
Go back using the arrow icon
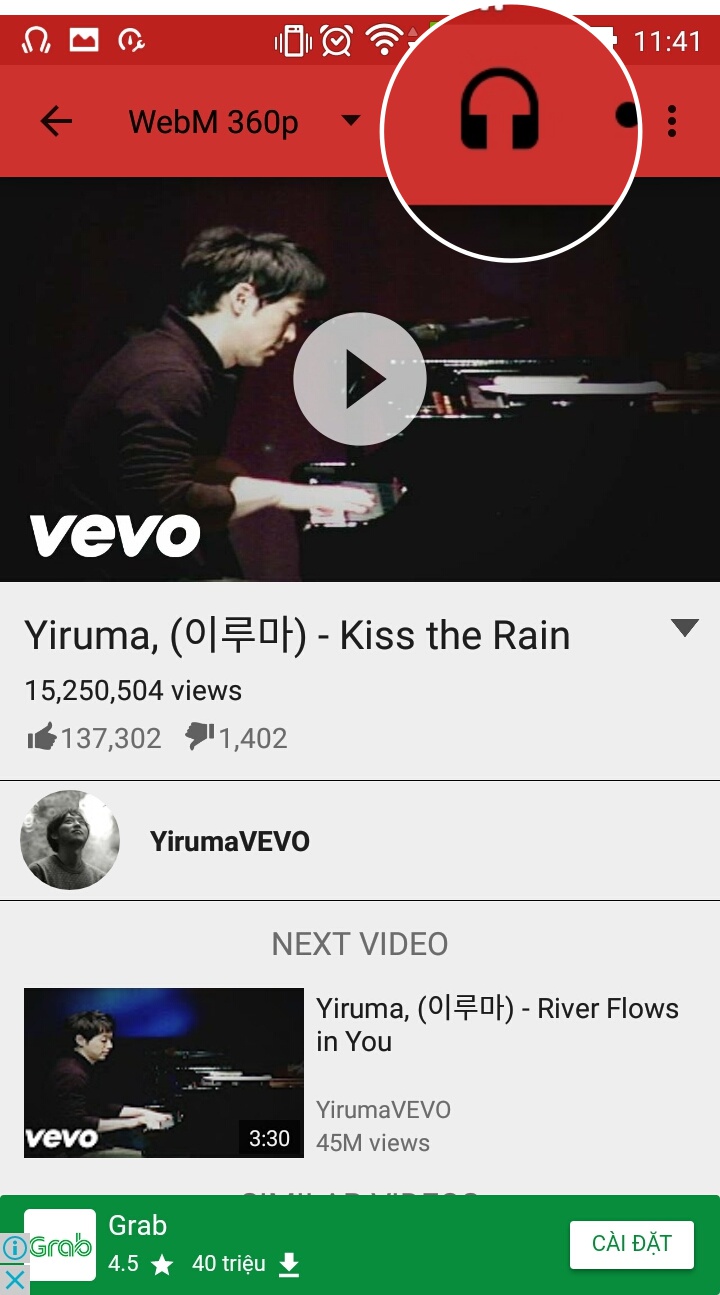[57, 122]
